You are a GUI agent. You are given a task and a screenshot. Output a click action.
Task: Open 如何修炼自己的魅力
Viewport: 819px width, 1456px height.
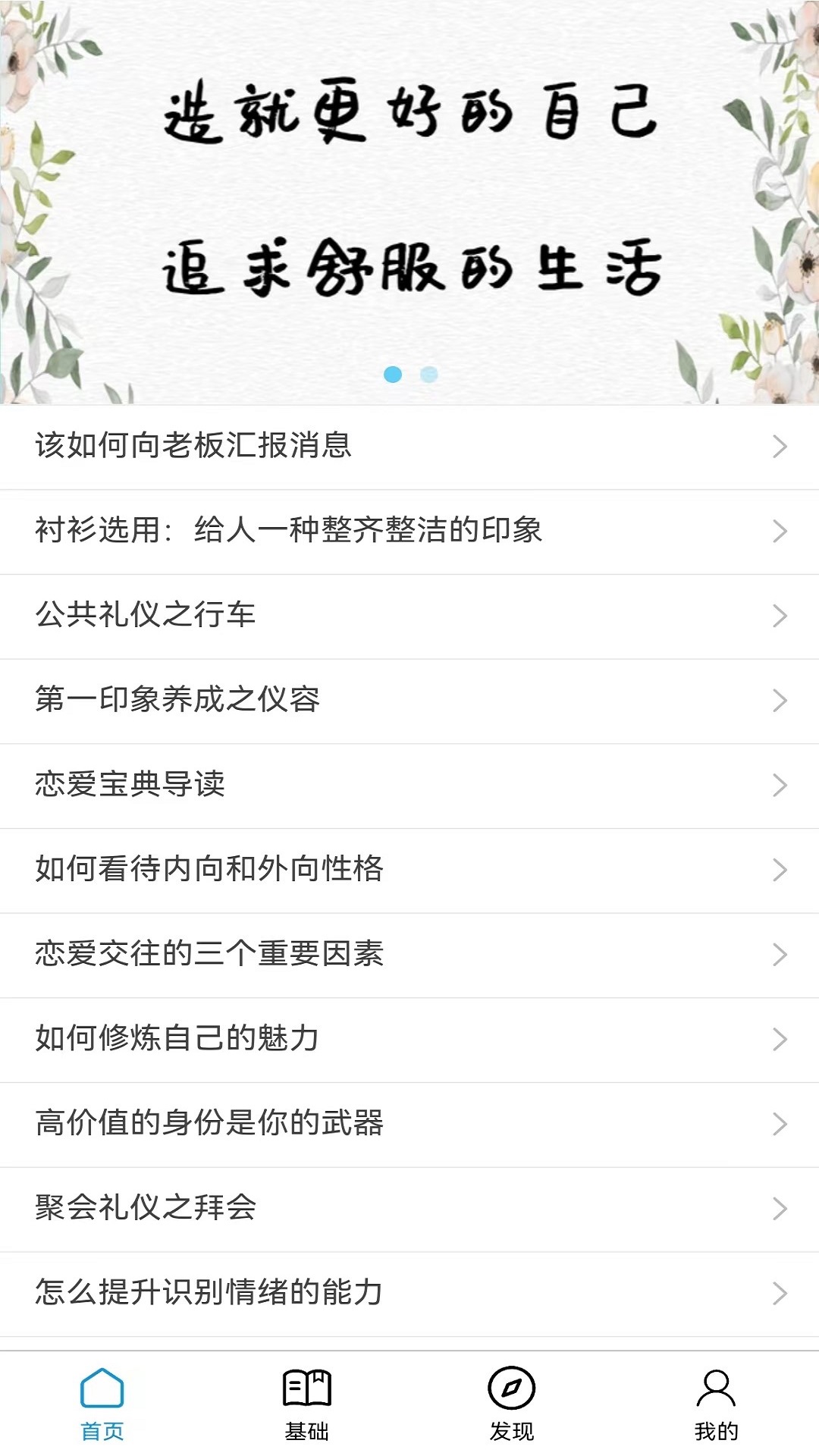tap(409, 1039)
